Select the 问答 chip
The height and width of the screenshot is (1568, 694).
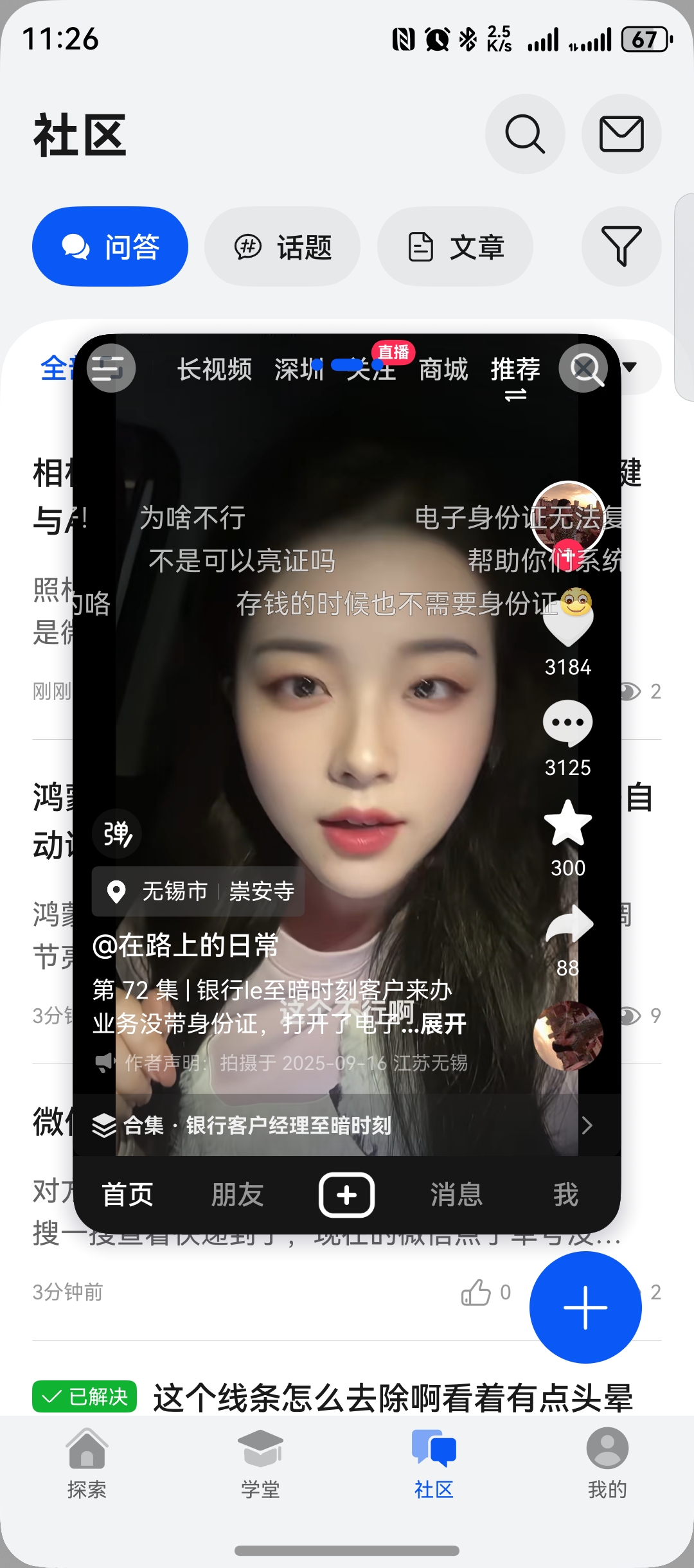[x=110, y=247]
